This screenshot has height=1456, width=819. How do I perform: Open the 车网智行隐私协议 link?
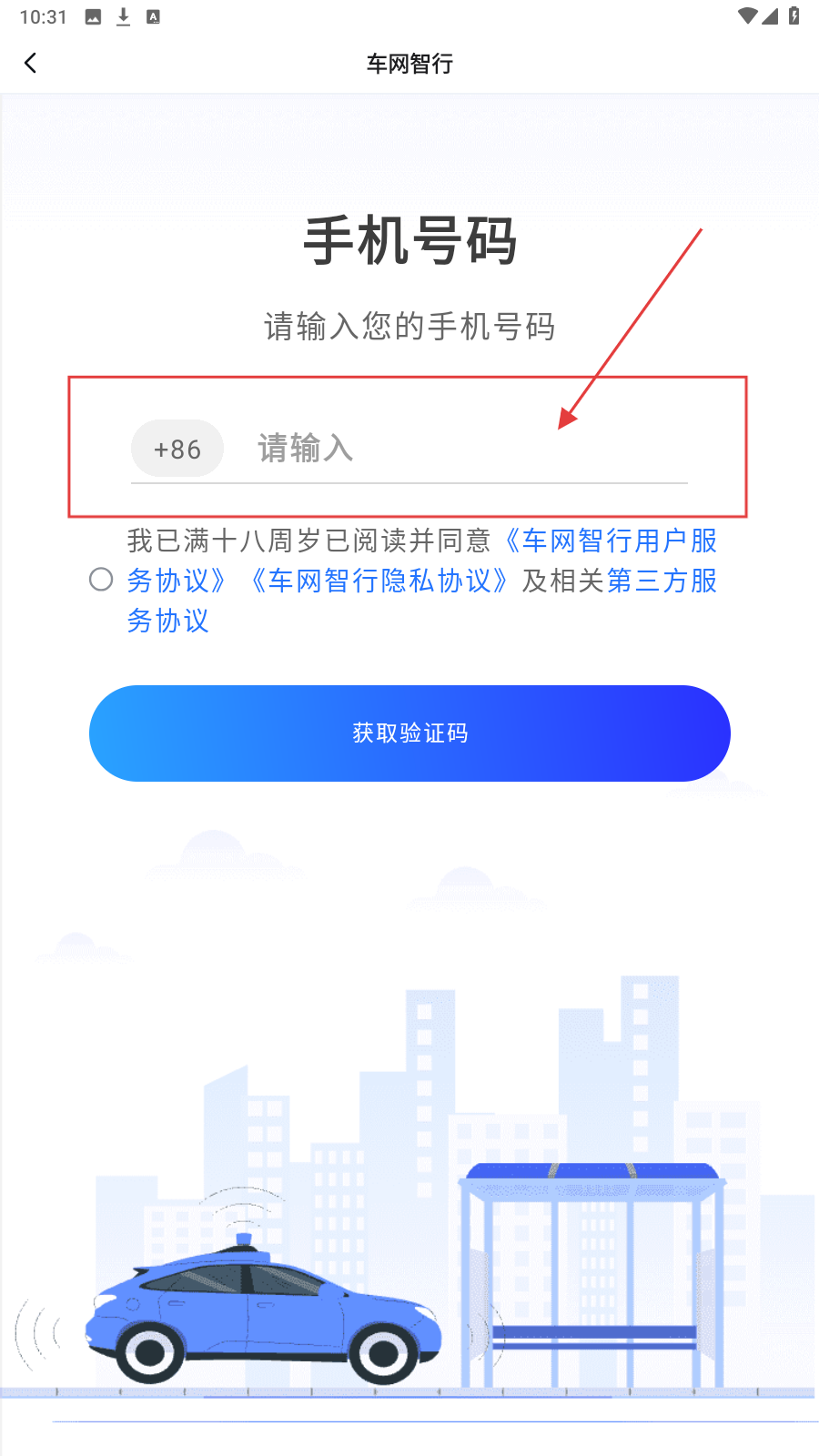[379, 581]
